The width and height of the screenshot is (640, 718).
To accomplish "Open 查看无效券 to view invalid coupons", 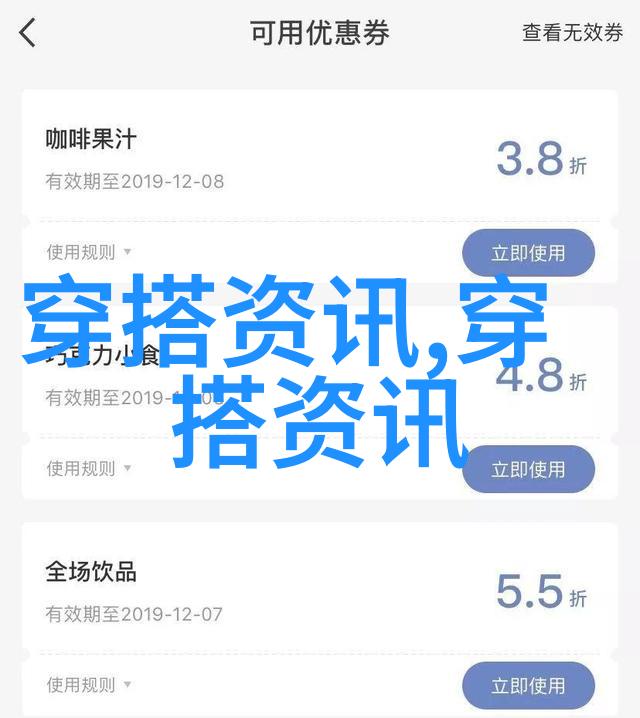I will 573,33.
